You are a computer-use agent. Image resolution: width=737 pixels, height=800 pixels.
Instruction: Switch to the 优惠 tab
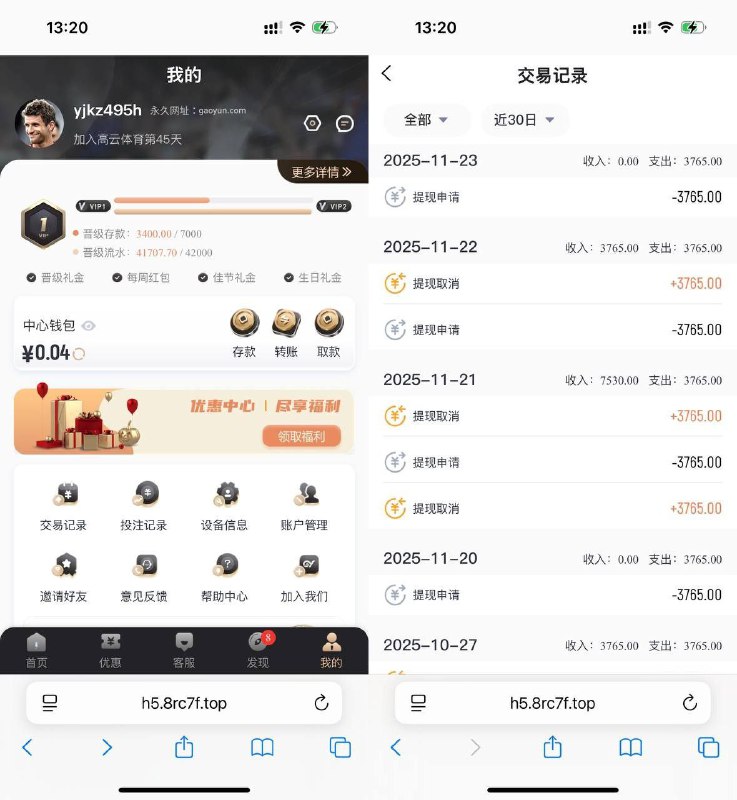tap(110, 650)
